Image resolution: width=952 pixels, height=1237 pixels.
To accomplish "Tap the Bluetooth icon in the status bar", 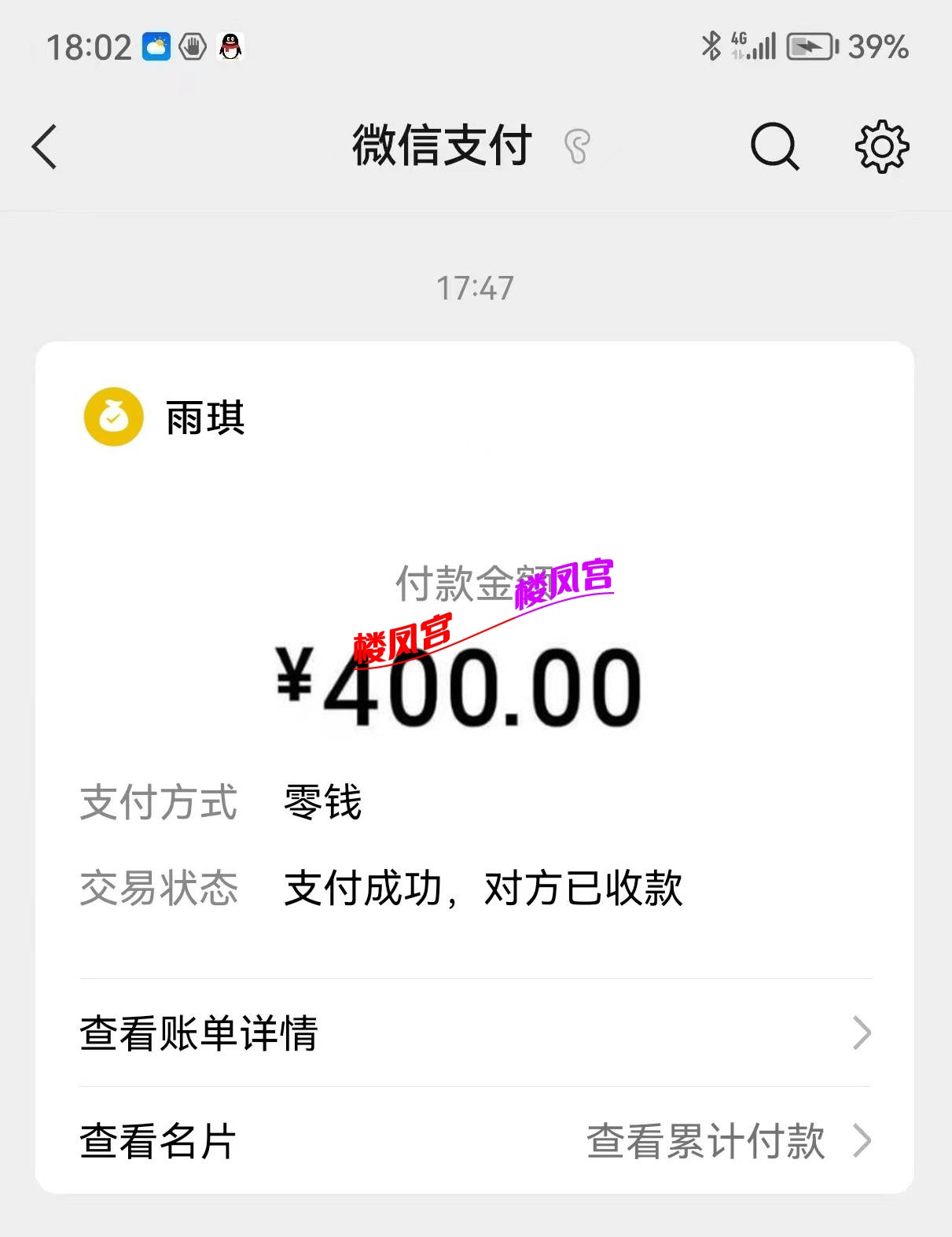I will [712, 46].
